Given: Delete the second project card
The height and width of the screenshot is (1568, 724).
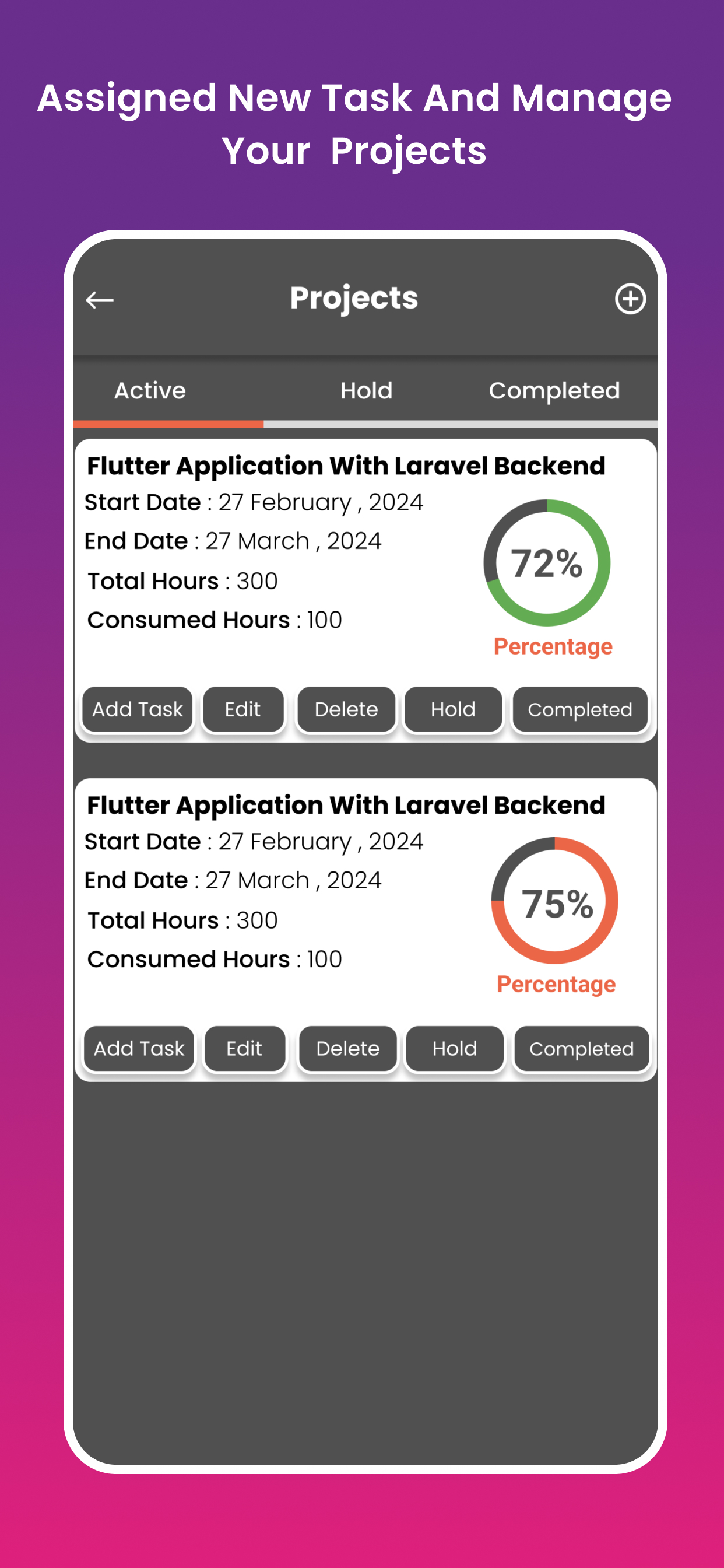Looking at the screenshot, I should pyautogui.click(x=347, y=1048).
